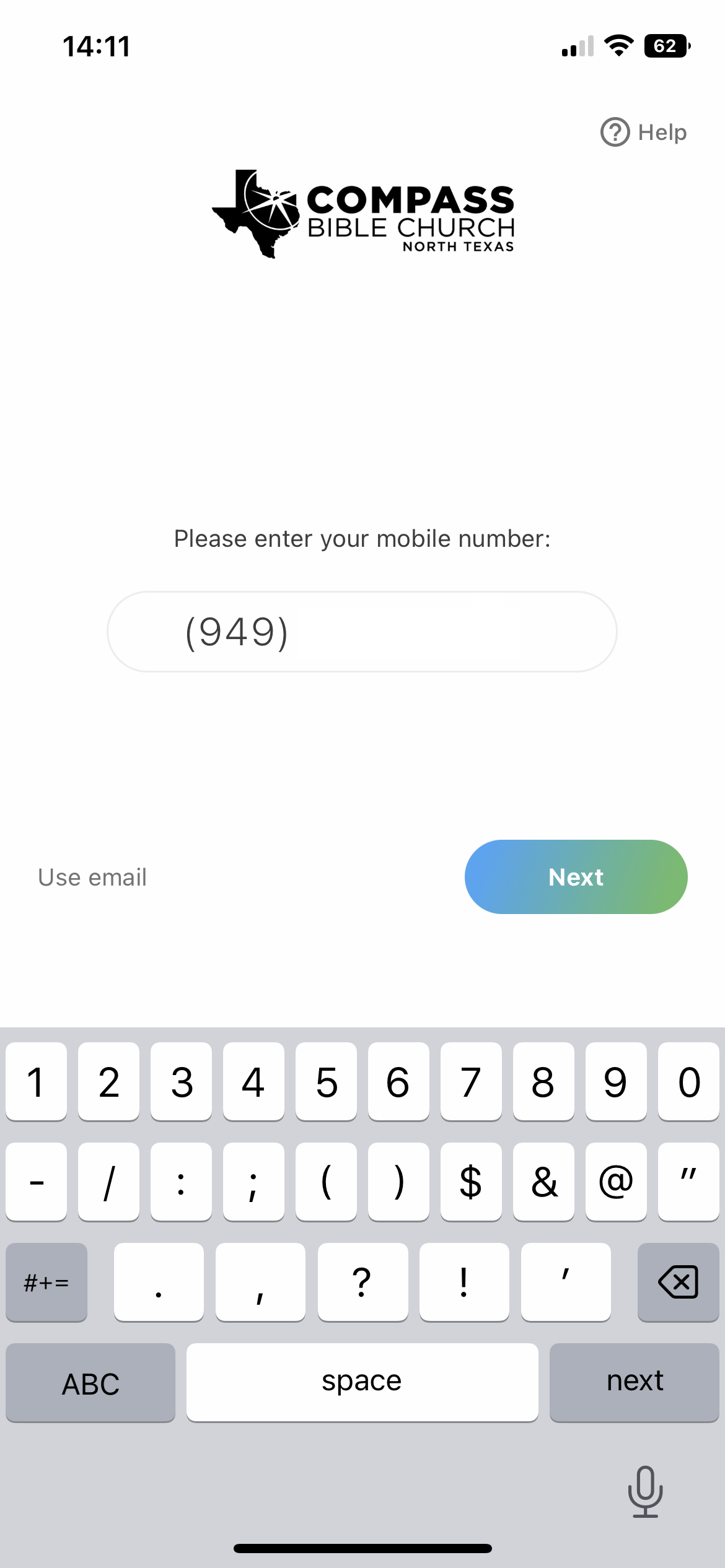
Task: Switch to Use email sign-in
Action: pos(92,877)
